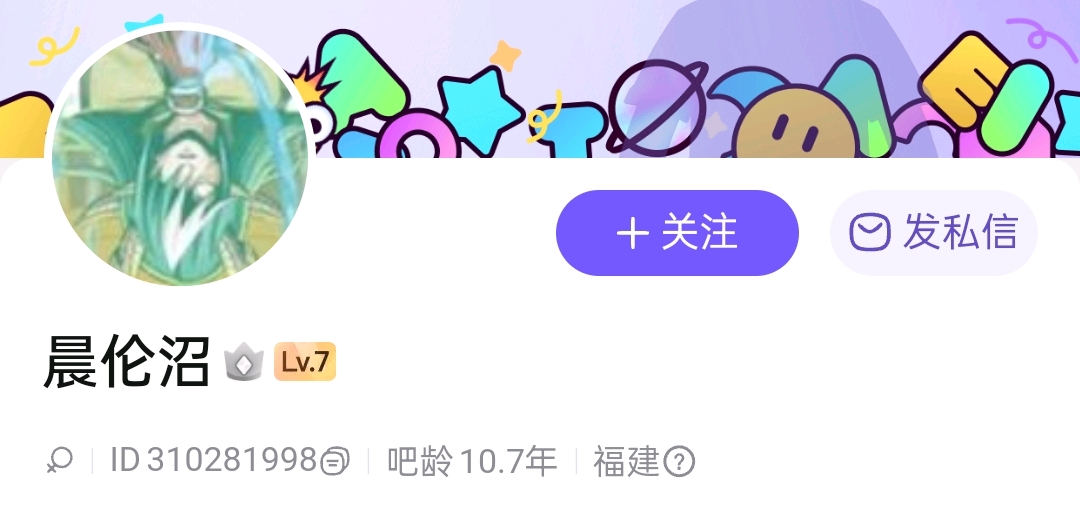Copy the user ID number

tap(335, 461)
